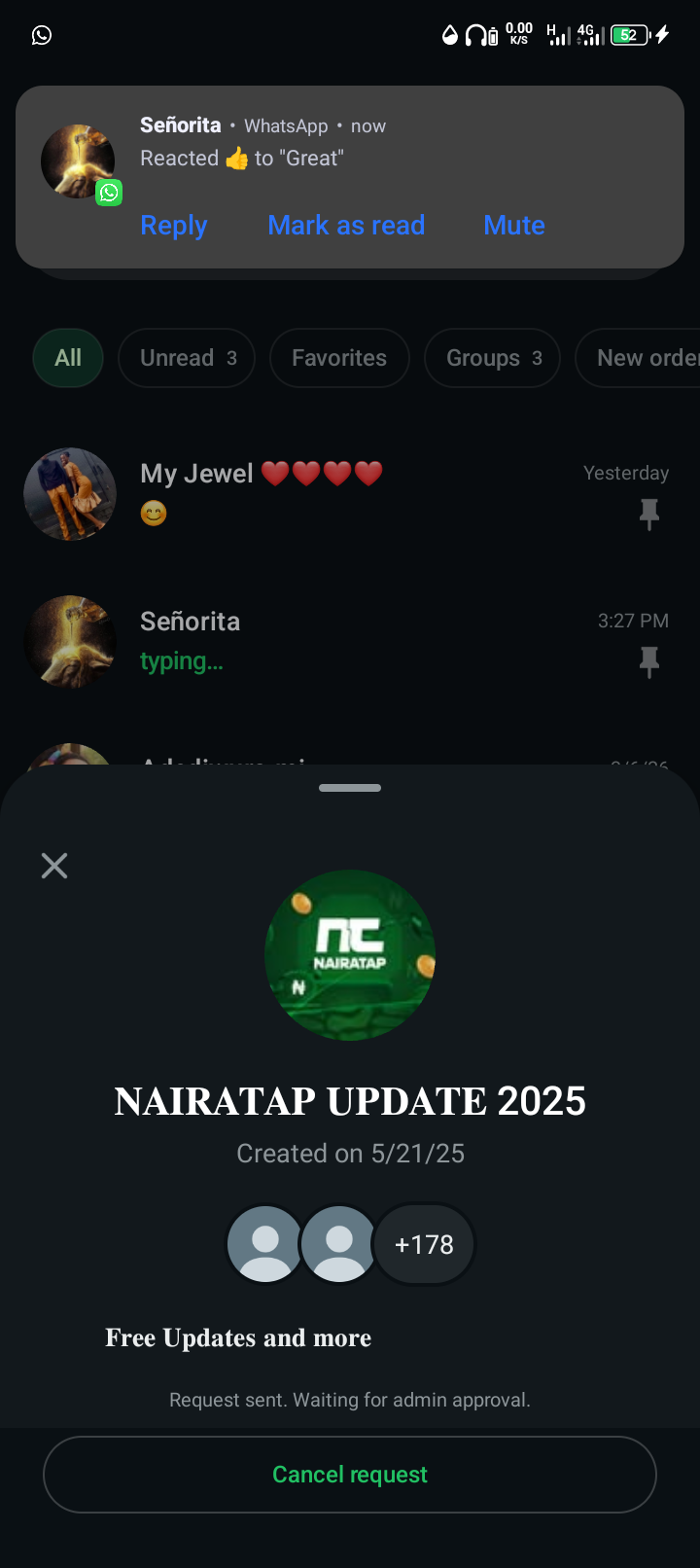This screenshot has height=1568, width=700.
Task: Show Groups chats only
Action: 493,358
